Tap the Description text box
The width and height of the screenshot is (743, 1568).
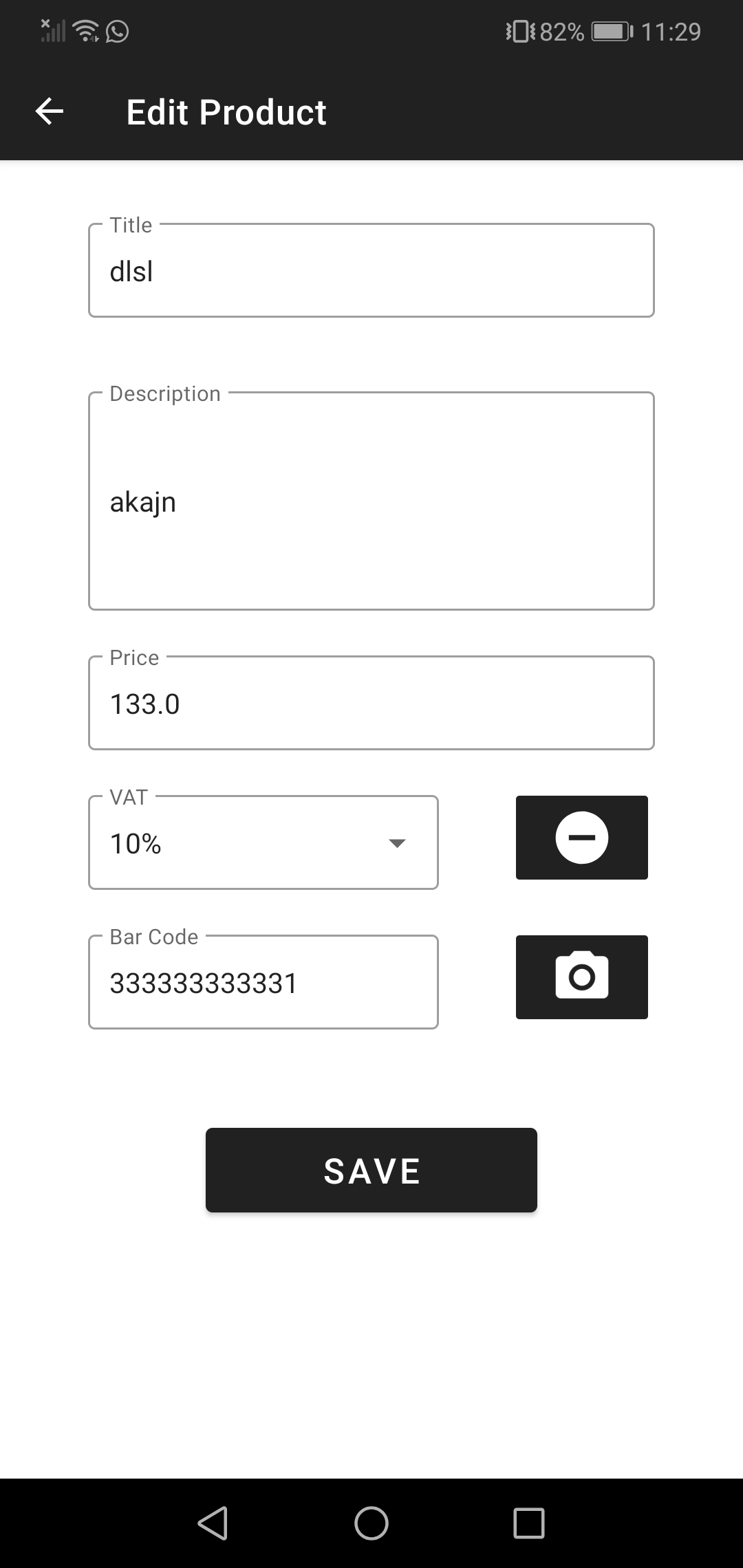click(x=371, y=502)
